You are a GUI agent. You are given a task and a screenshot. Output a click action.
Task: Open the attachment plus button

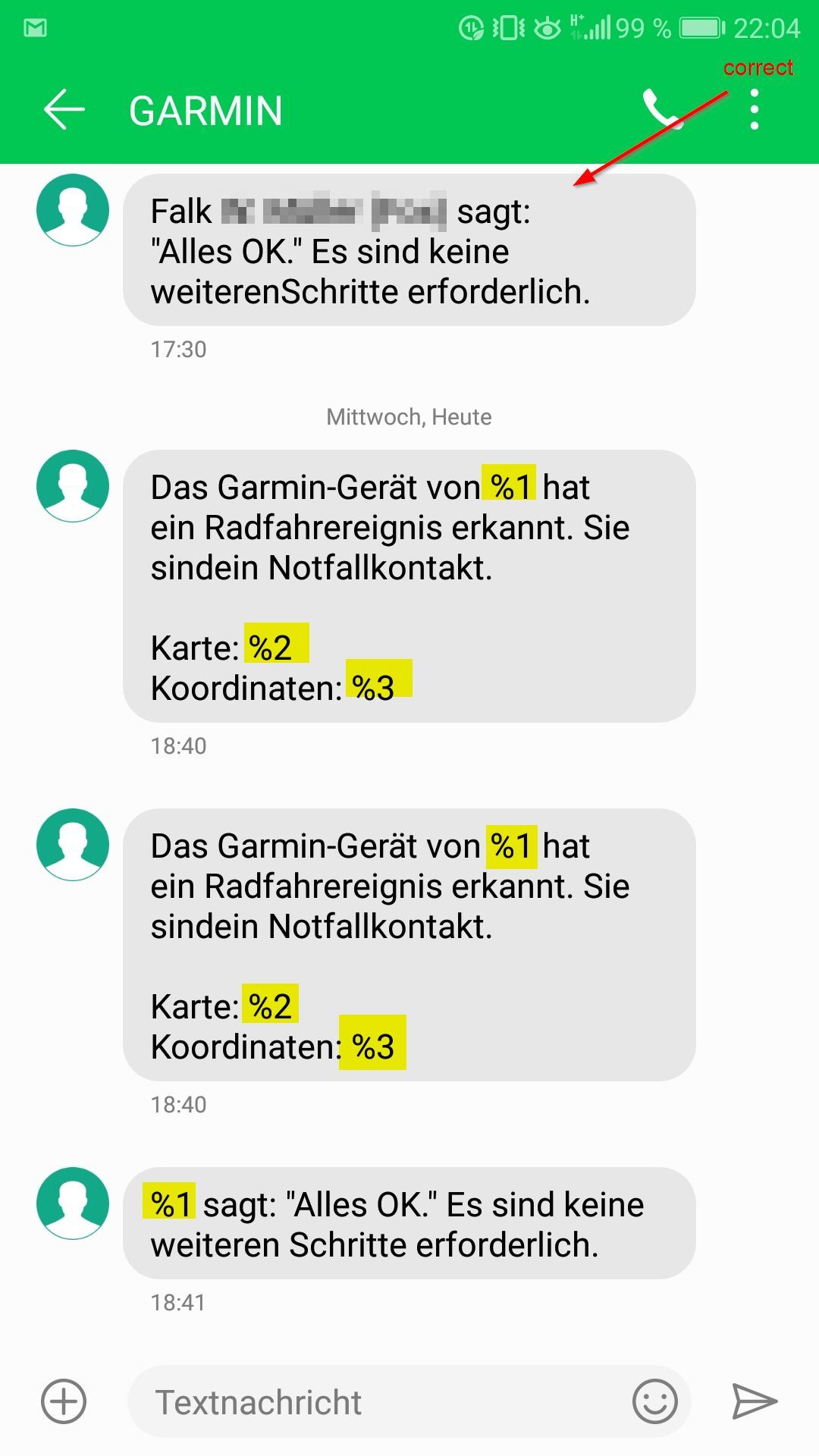(64, 1401)
